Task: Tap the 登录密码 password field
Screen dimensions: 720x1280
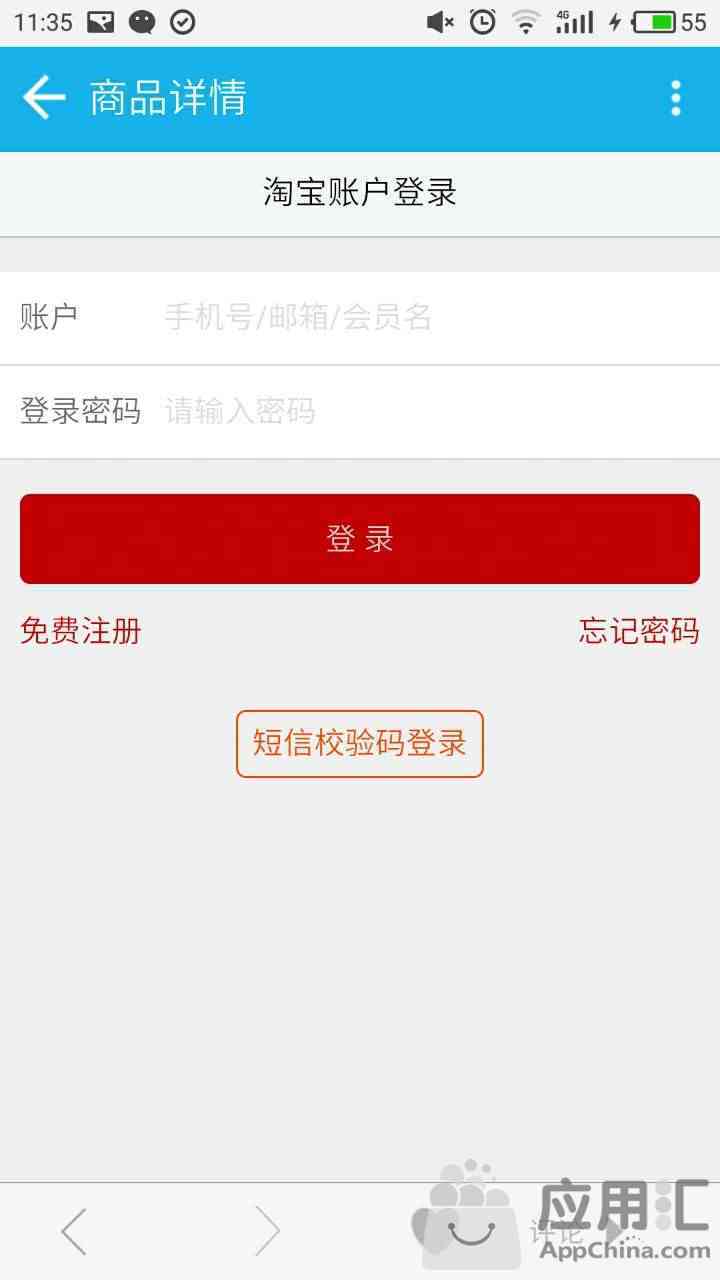Action: pos(360,411)
